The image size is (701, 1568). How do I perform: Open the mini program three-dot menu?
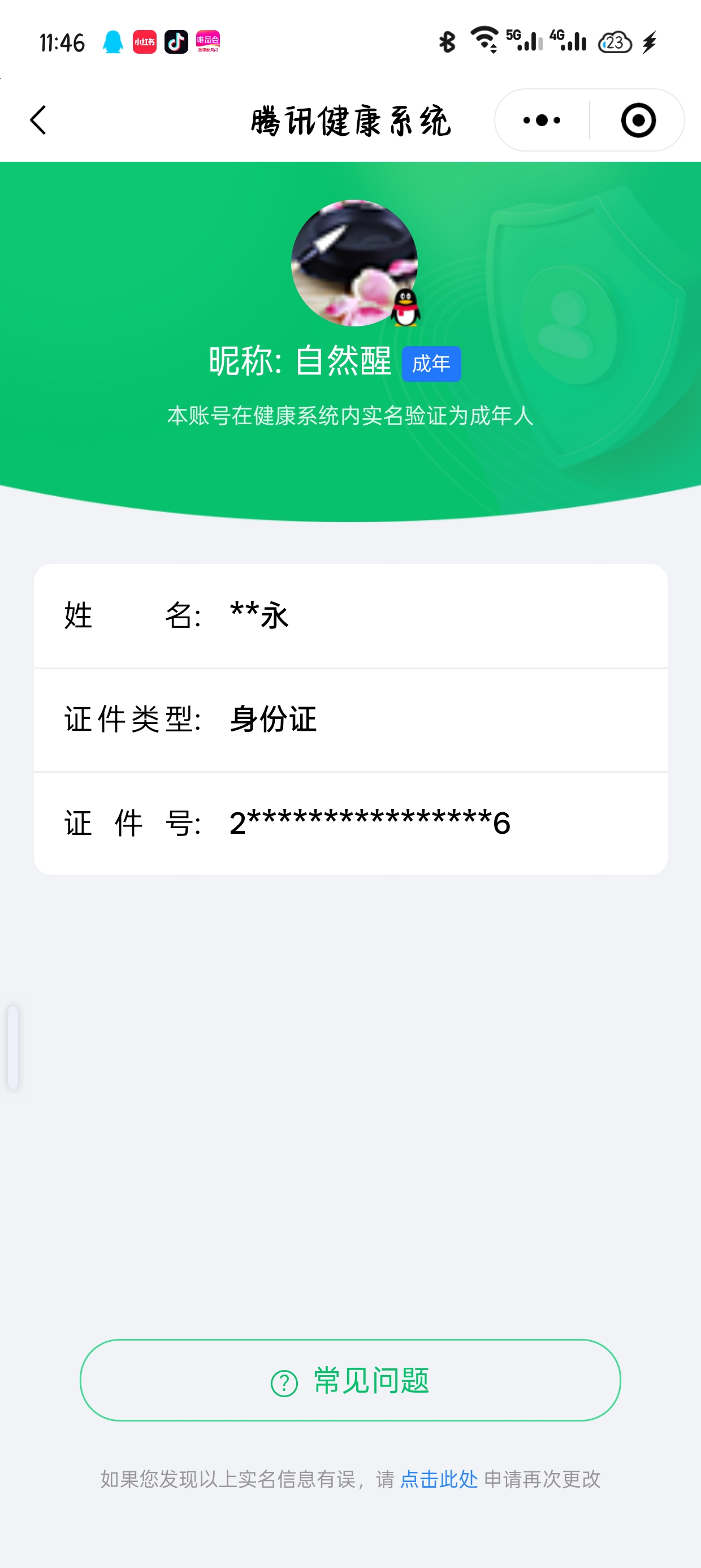[542, 120]
